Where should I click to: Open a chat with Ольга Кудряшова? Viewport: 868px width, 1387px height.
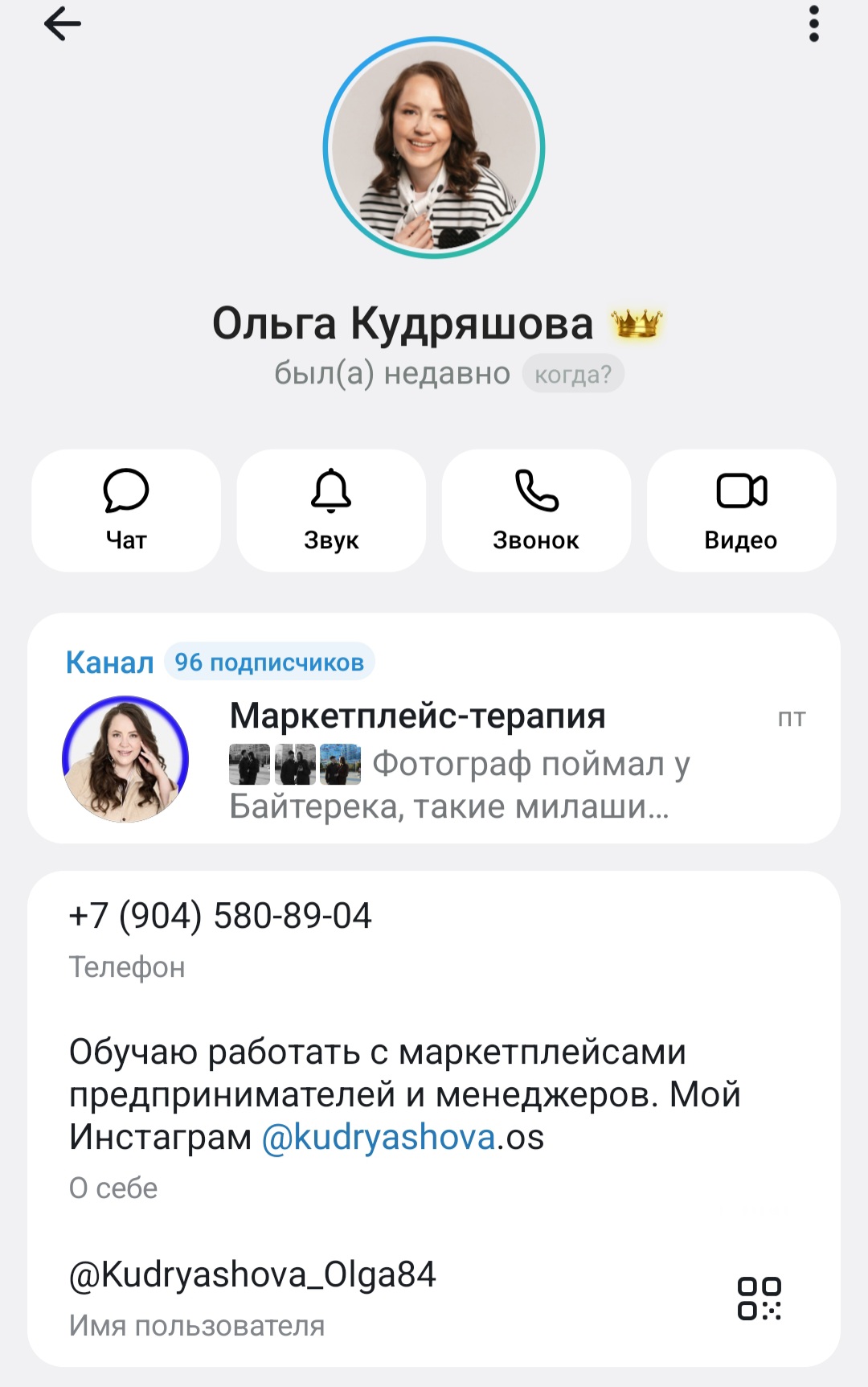(125, 510)
